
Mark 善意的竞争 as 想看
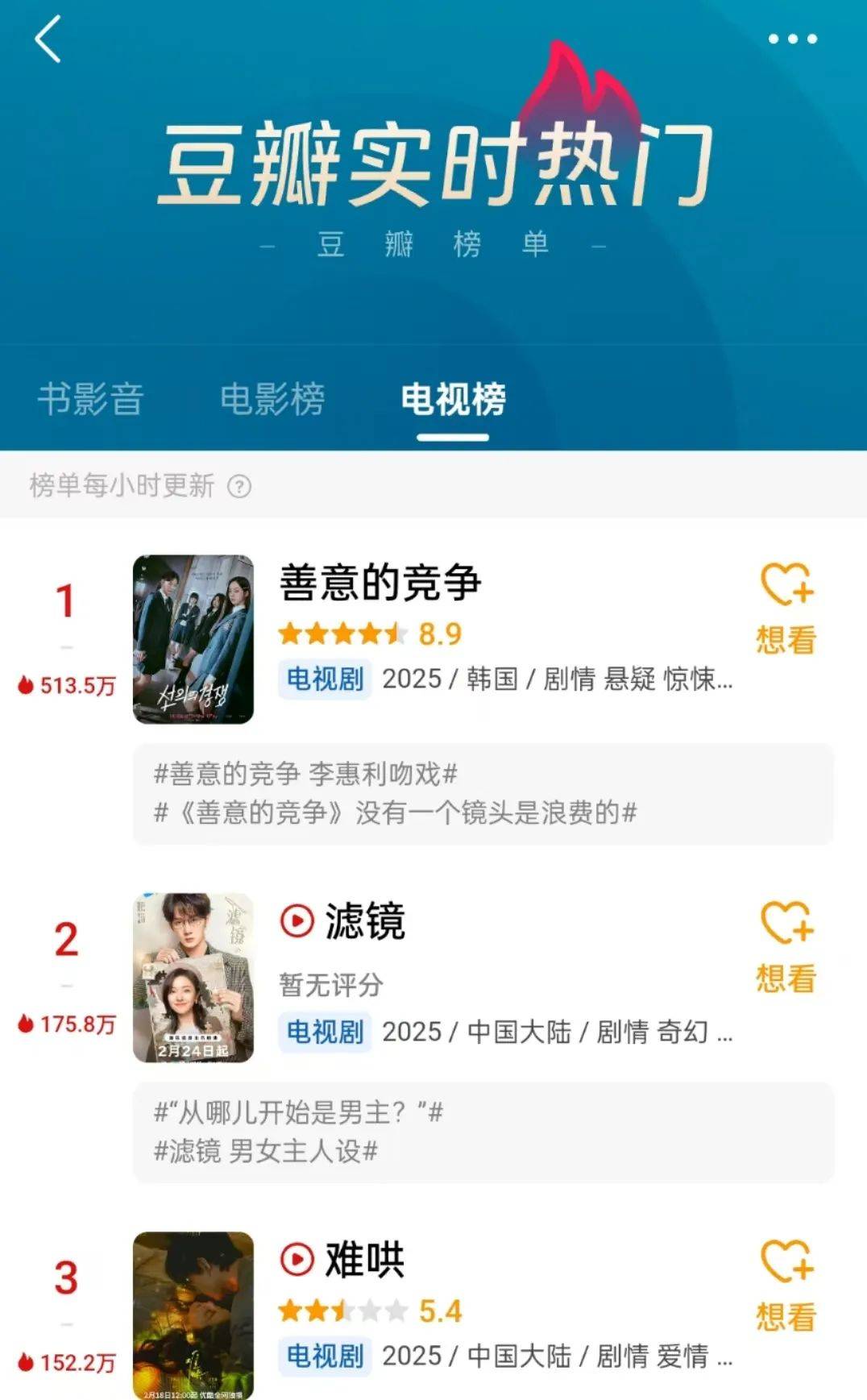786,609
